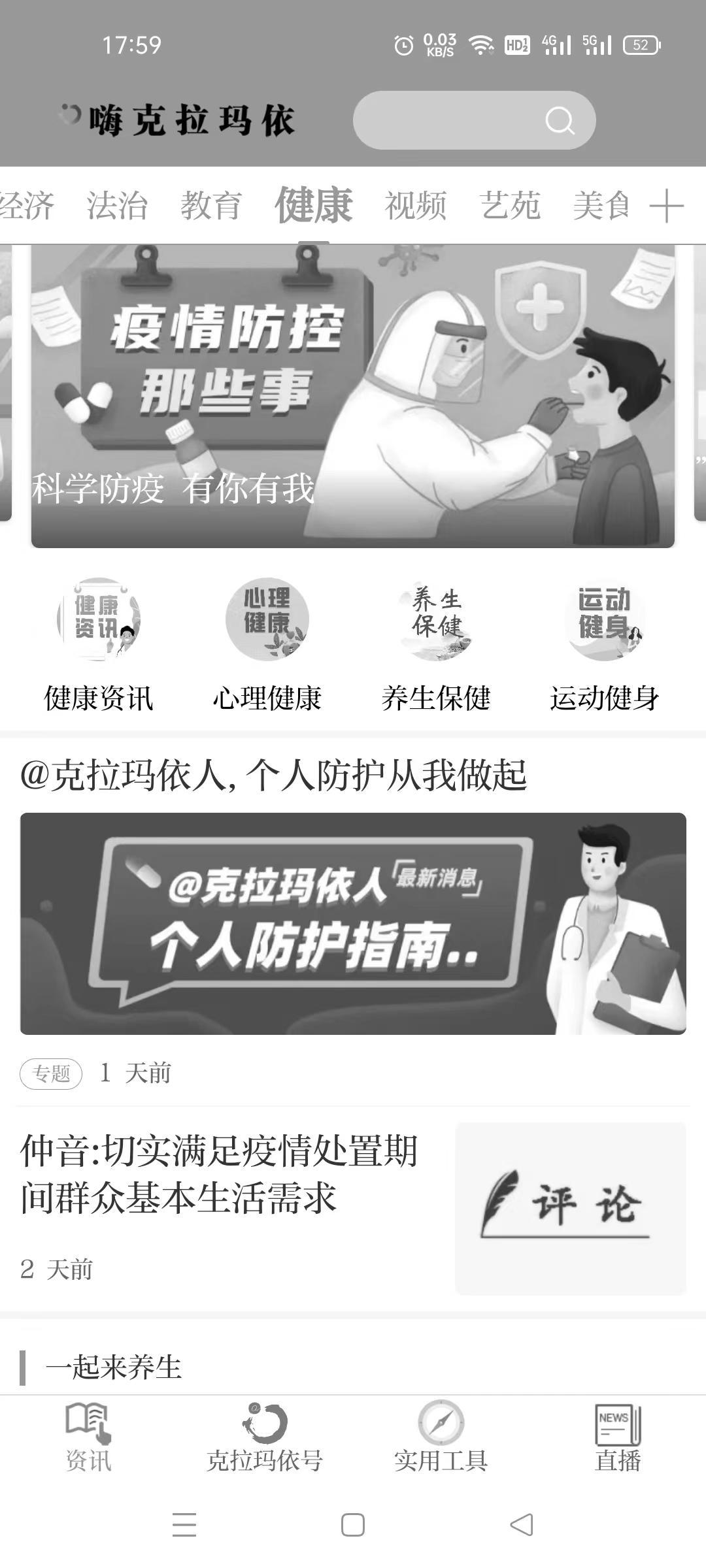Go to the 资讯 bottom tab

tap(88, 1437)
